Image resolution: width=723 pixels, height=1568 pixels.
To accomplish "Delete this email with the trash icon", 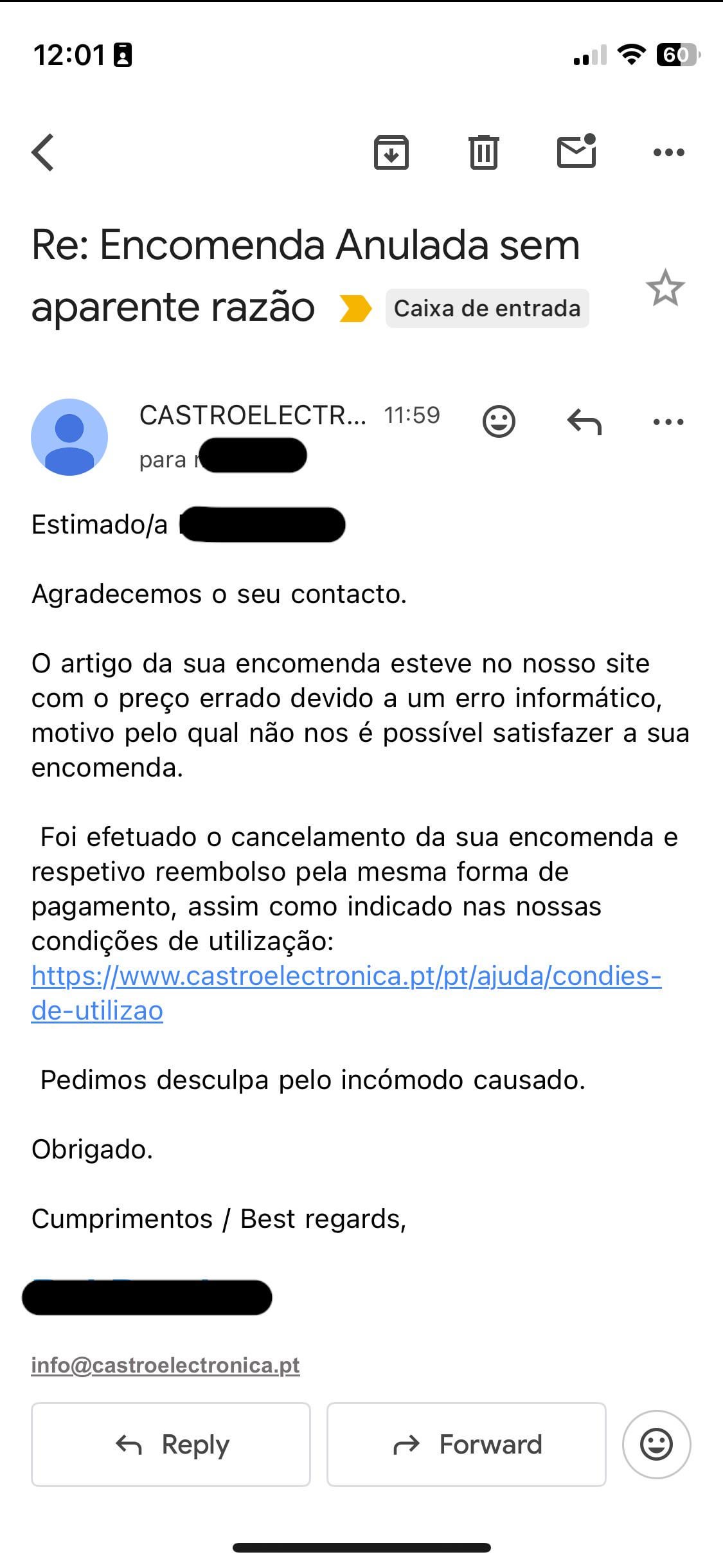I will (x=483, y=153).
